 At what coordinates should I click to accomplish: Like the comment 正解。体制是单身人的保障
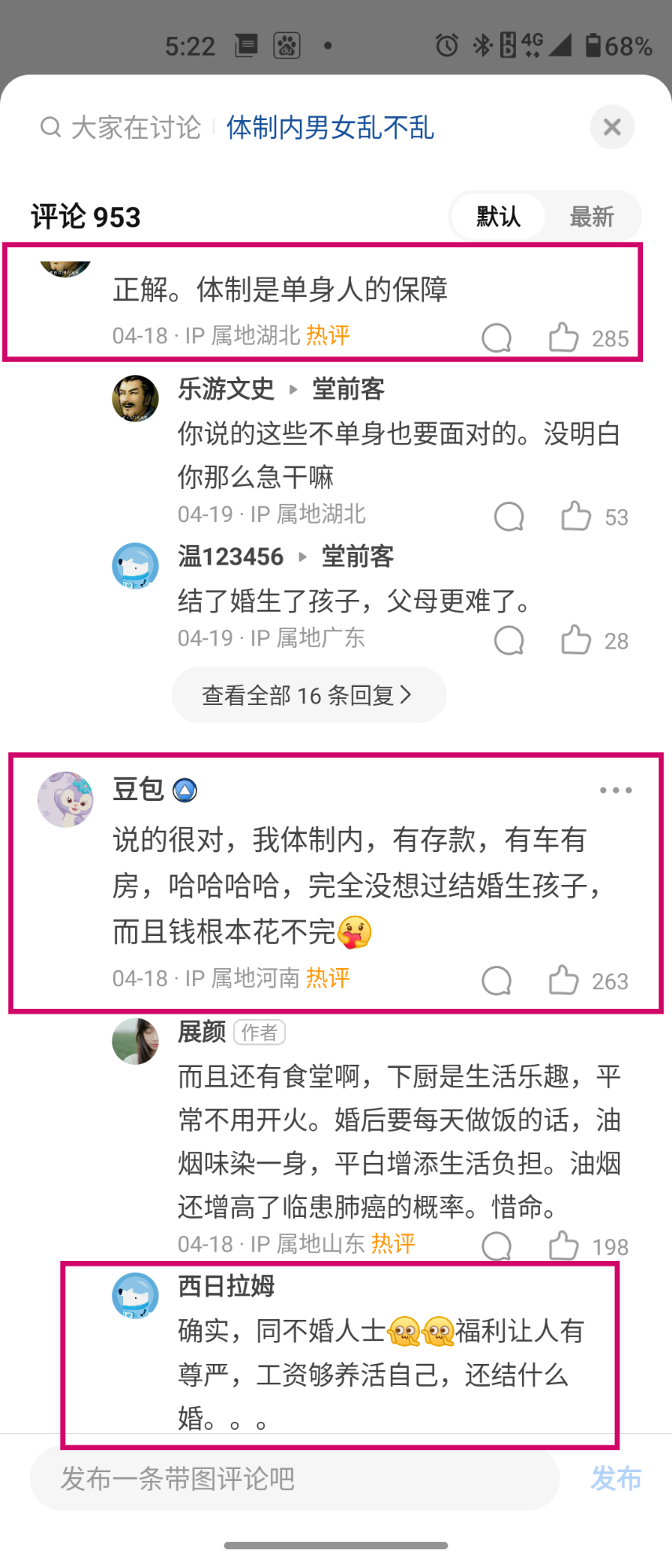point(564,338)
